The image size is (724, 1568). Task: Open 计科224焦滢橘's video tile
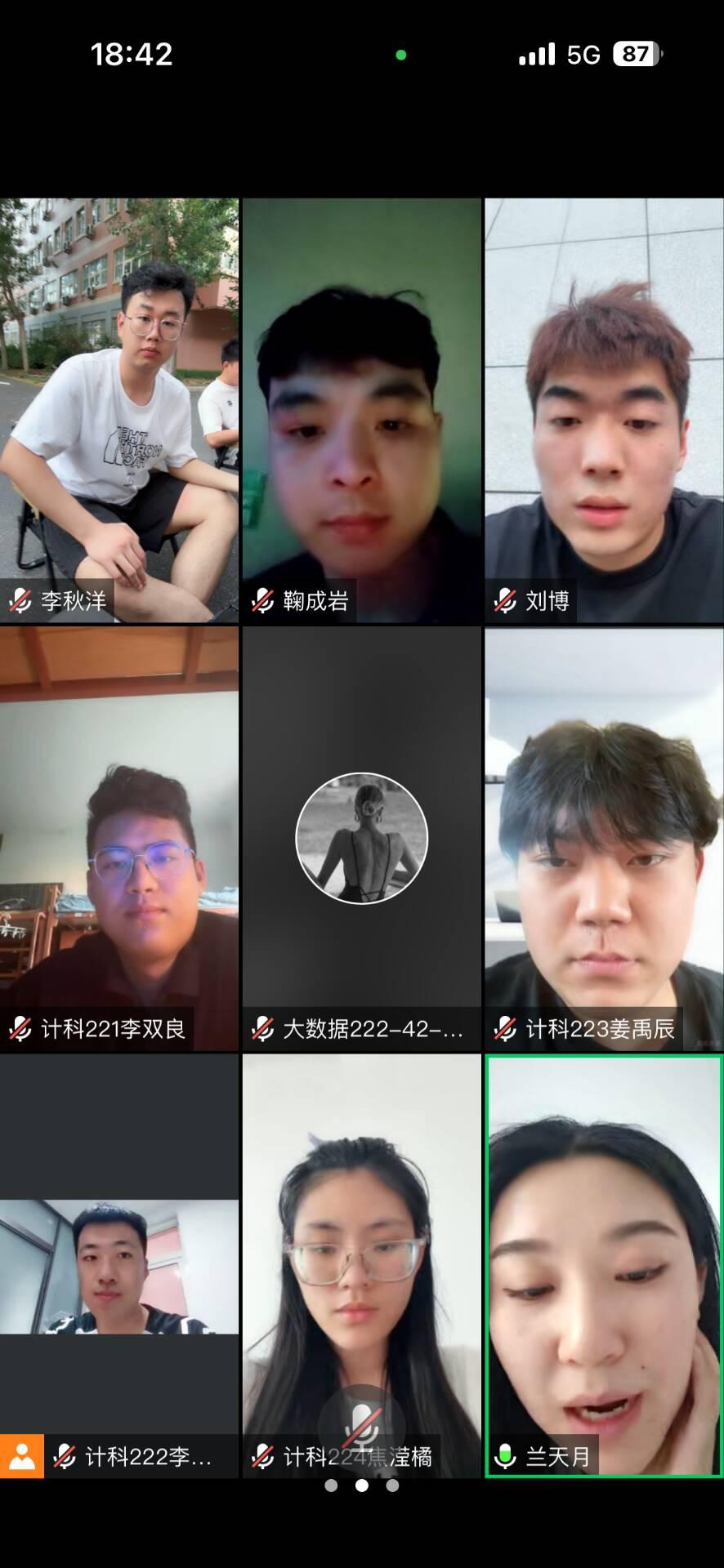pos(361,1266)
